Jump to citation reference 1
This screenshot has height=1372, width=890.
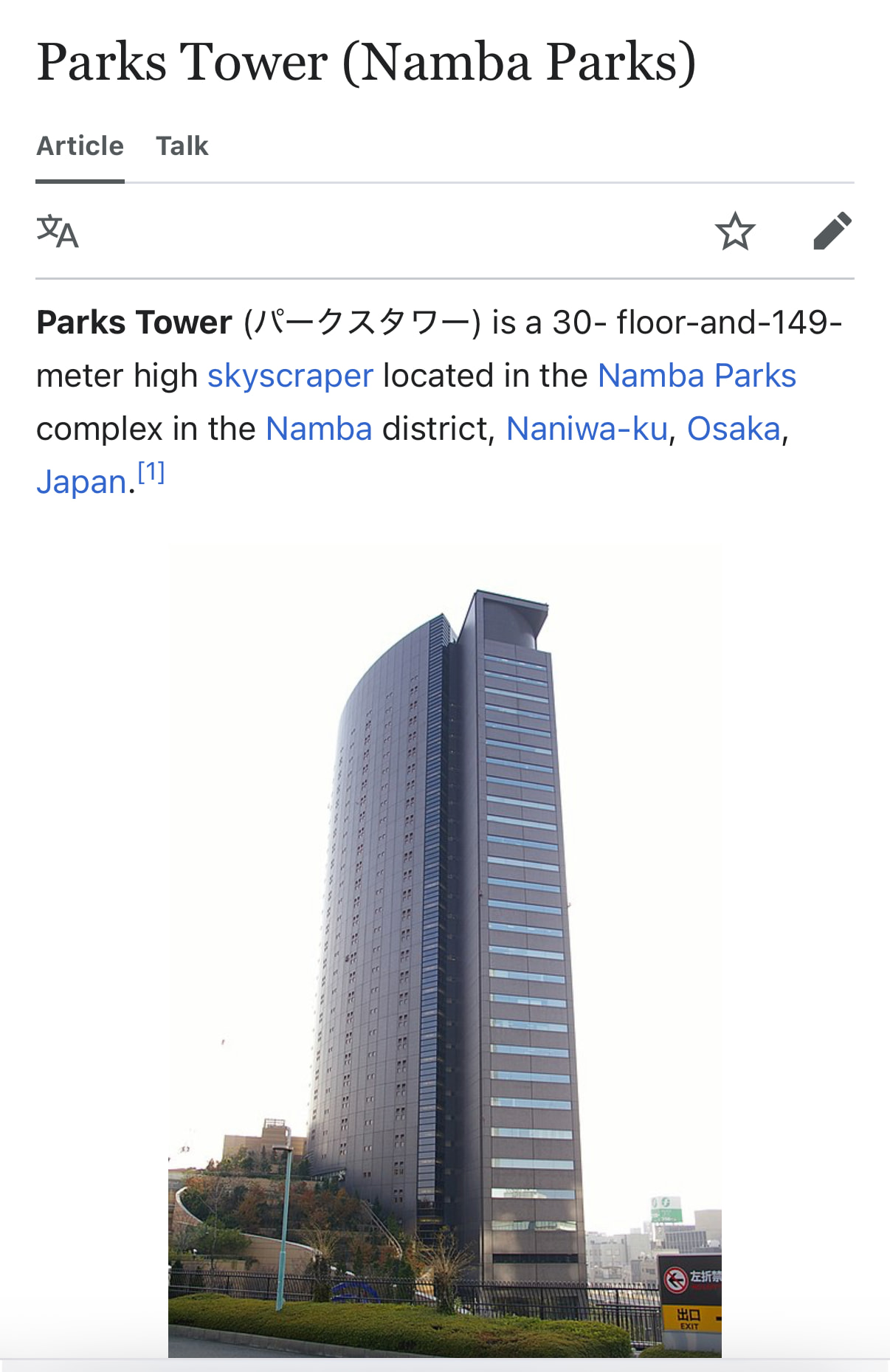pyautogui.click(x=151, y=472)
